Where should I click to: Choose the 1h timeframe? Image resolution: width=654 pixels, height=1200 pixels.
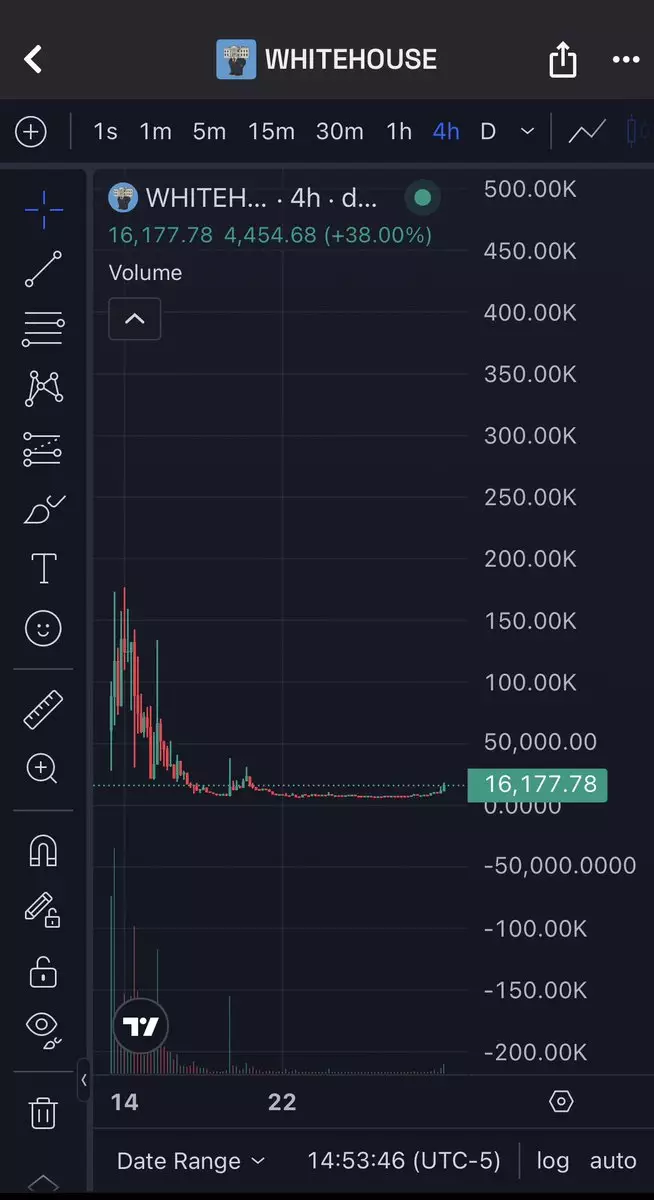pyautogui.click(x=399, y=131)
